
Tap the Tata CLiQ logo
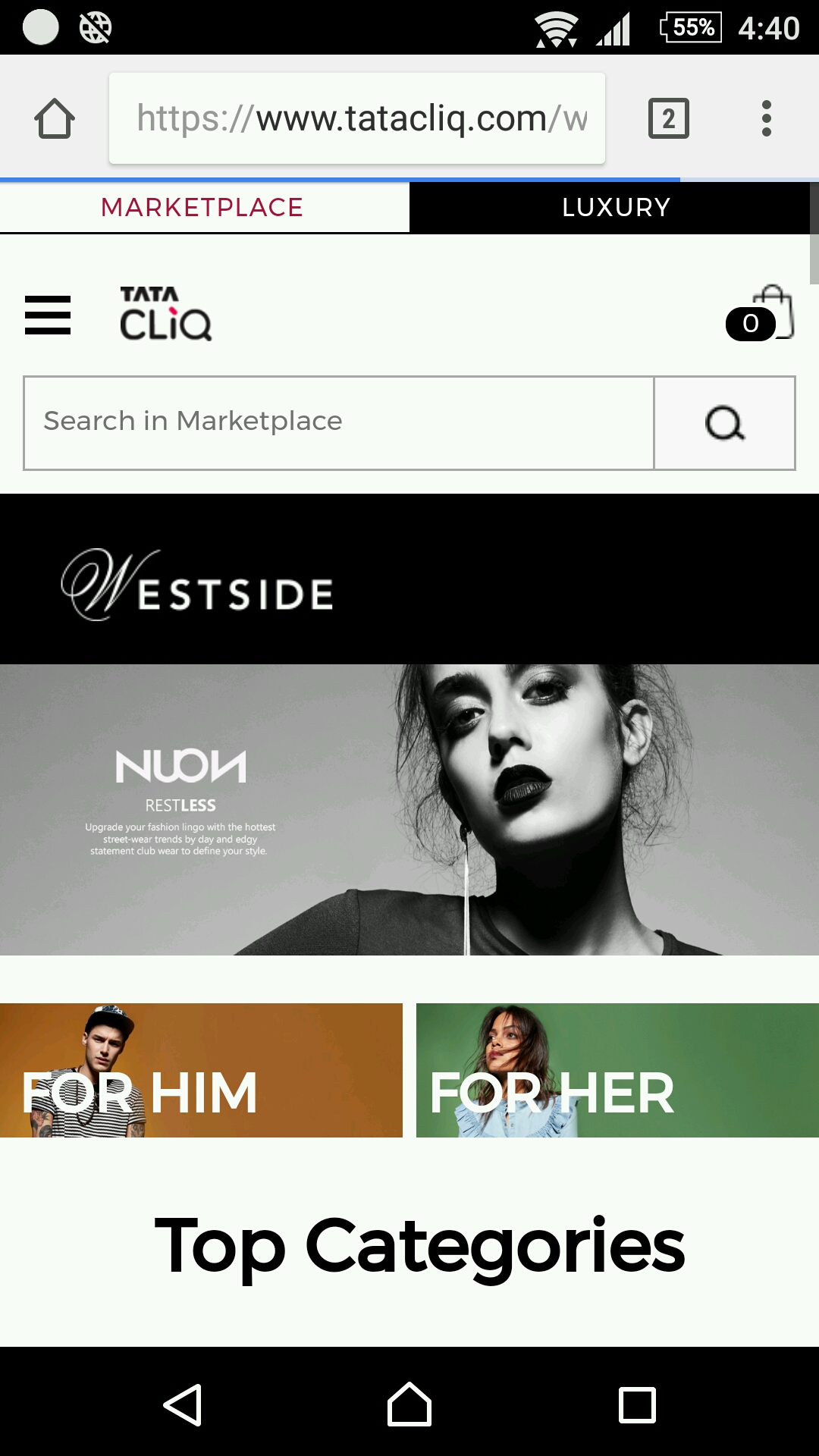pyautogui.click(x=165, y=313)
